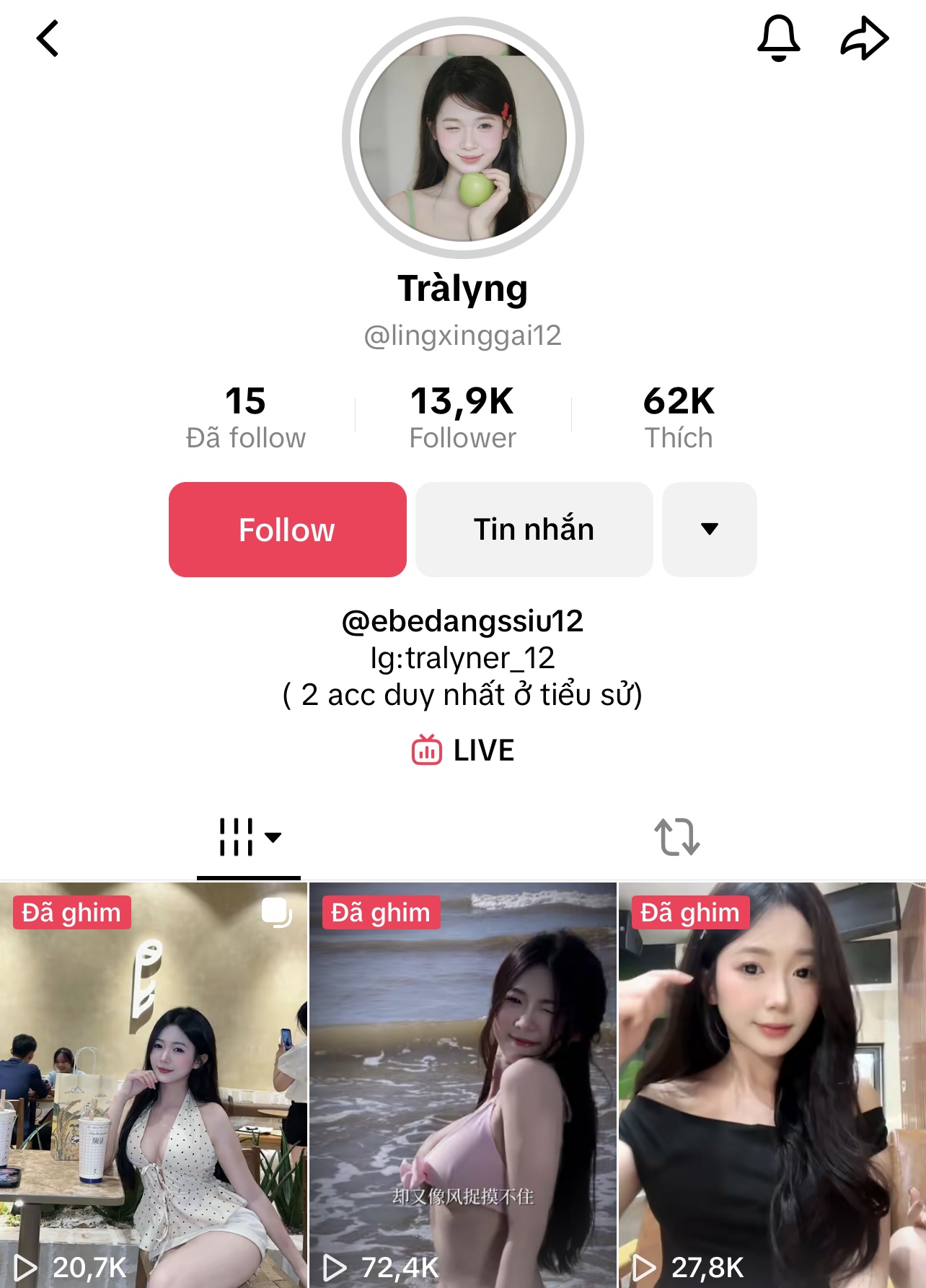This screenshot has width=926, height=1288.
Task: View the Follower list
Action: coord(462,417)
